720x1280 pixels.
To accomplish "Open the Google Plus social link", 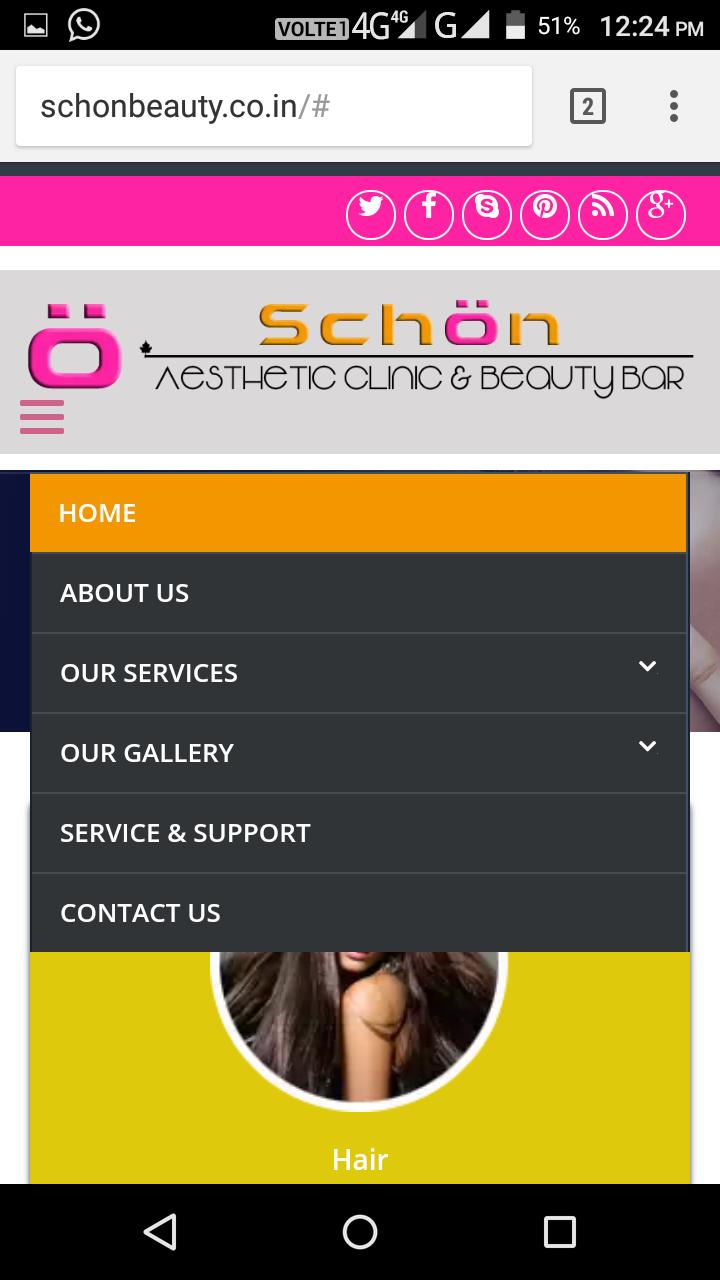I will point(661,215).
